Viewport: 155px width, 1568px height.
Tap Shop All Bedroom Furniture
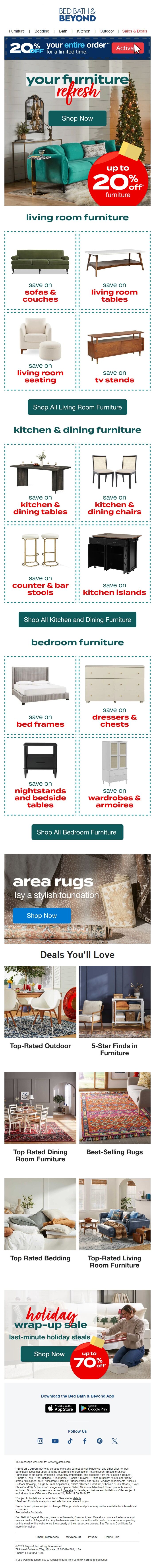pos(77,832)
